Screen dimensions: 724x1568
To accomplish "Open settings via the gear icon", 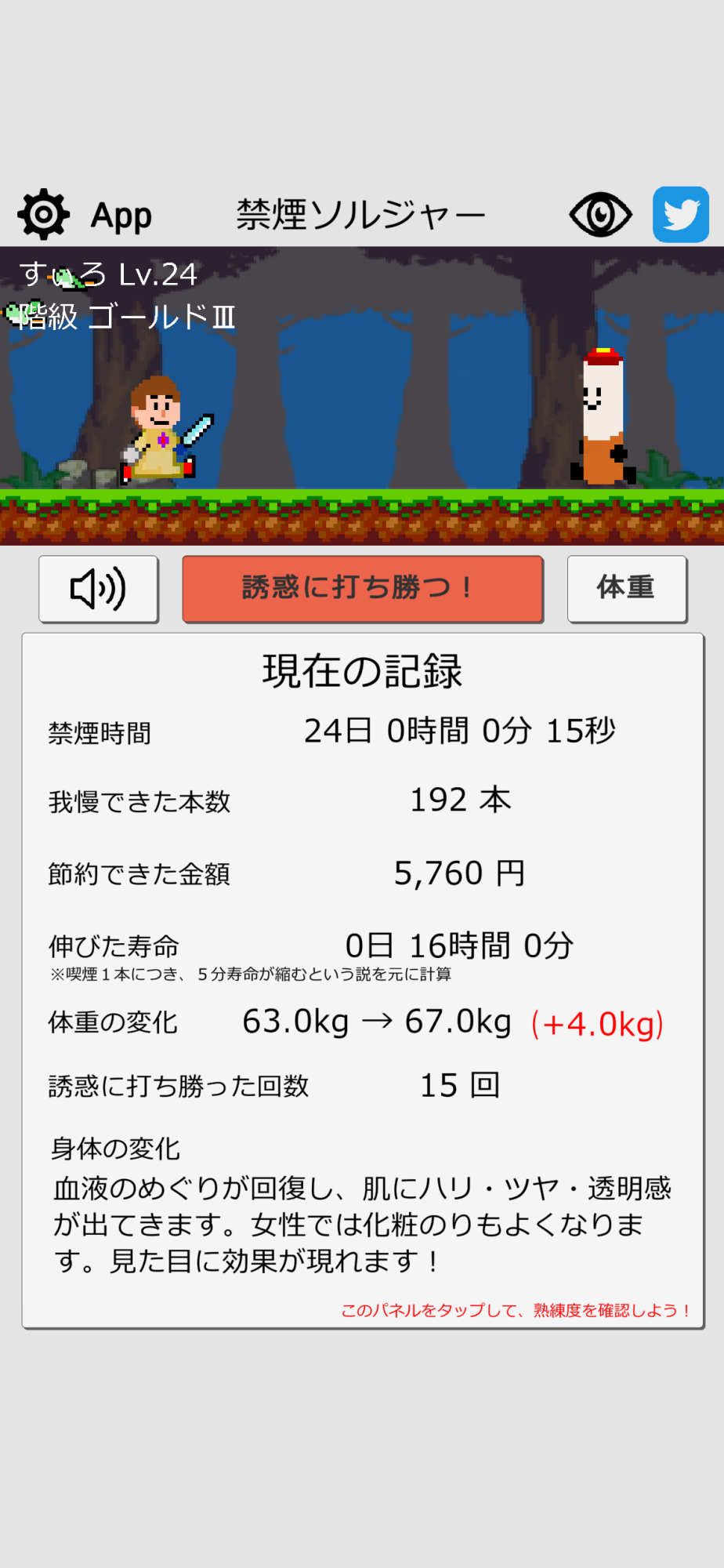I will [44, 214].
